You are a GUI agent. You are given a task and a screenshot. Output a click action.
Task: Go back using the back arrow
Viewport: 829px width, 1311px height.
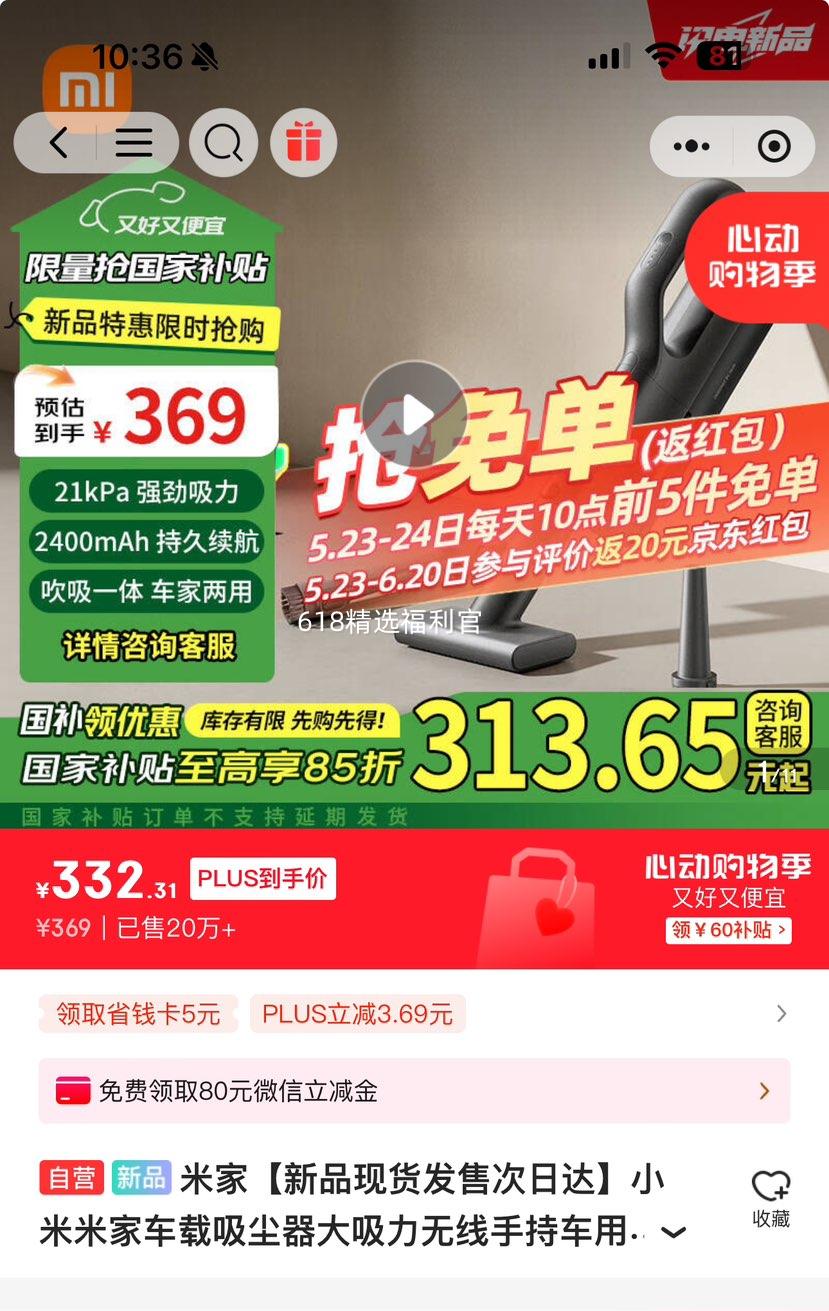[x=59, y=143]
